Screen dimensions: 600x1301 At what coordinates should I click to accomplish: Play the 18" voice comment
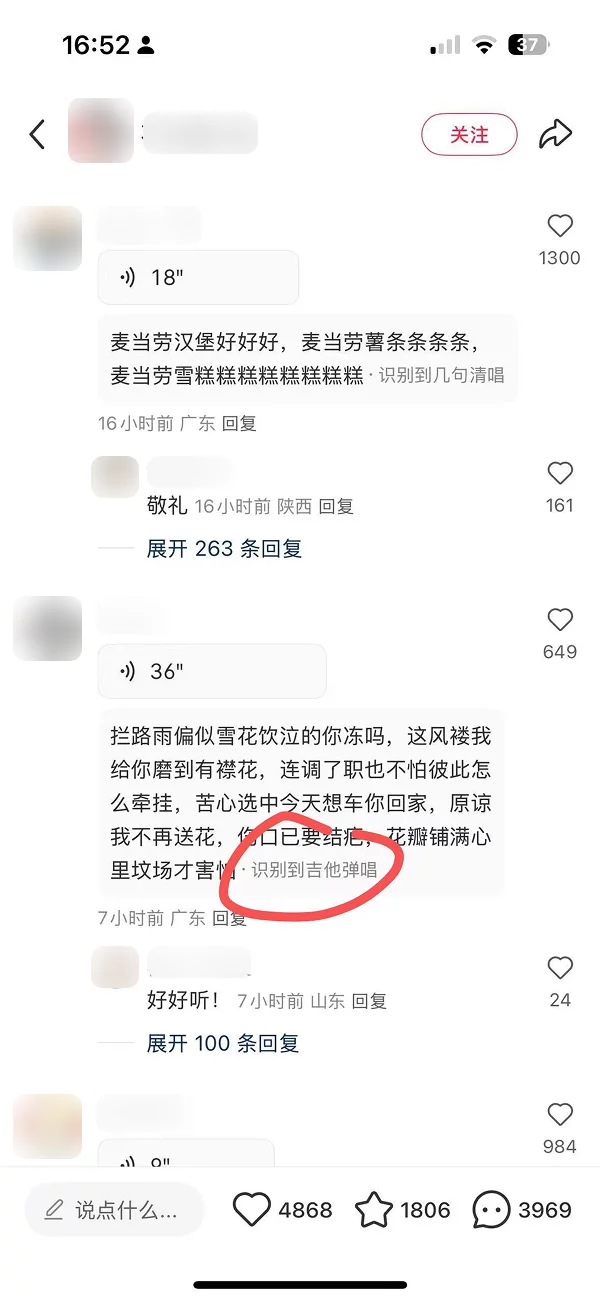tap(198, 277)
